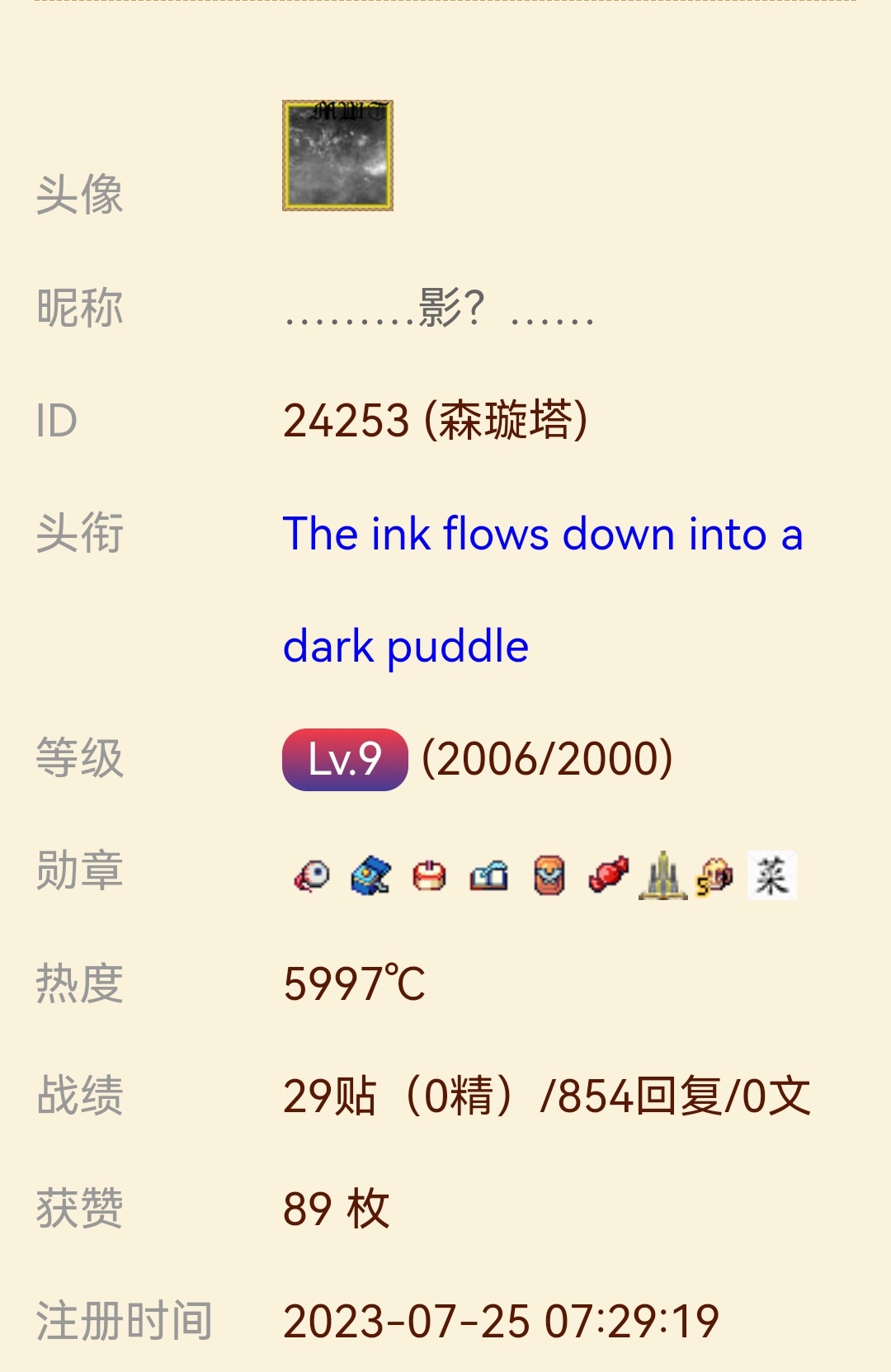The height and width of the screenshot is (1372, 891).
Task: Tap the red candy medal
Action: pos(608,875)
